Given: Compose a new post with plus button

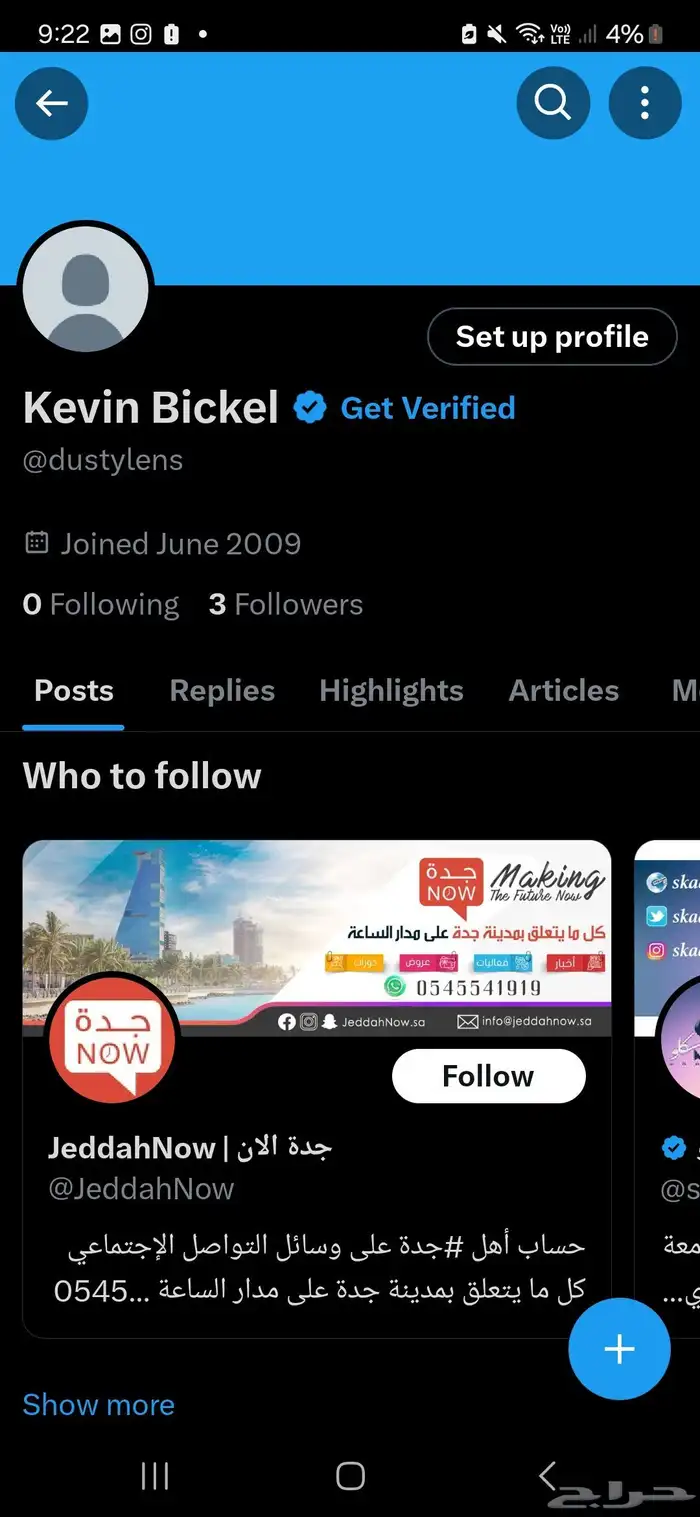Looking at the screenshot, I should pos(619,1349).
